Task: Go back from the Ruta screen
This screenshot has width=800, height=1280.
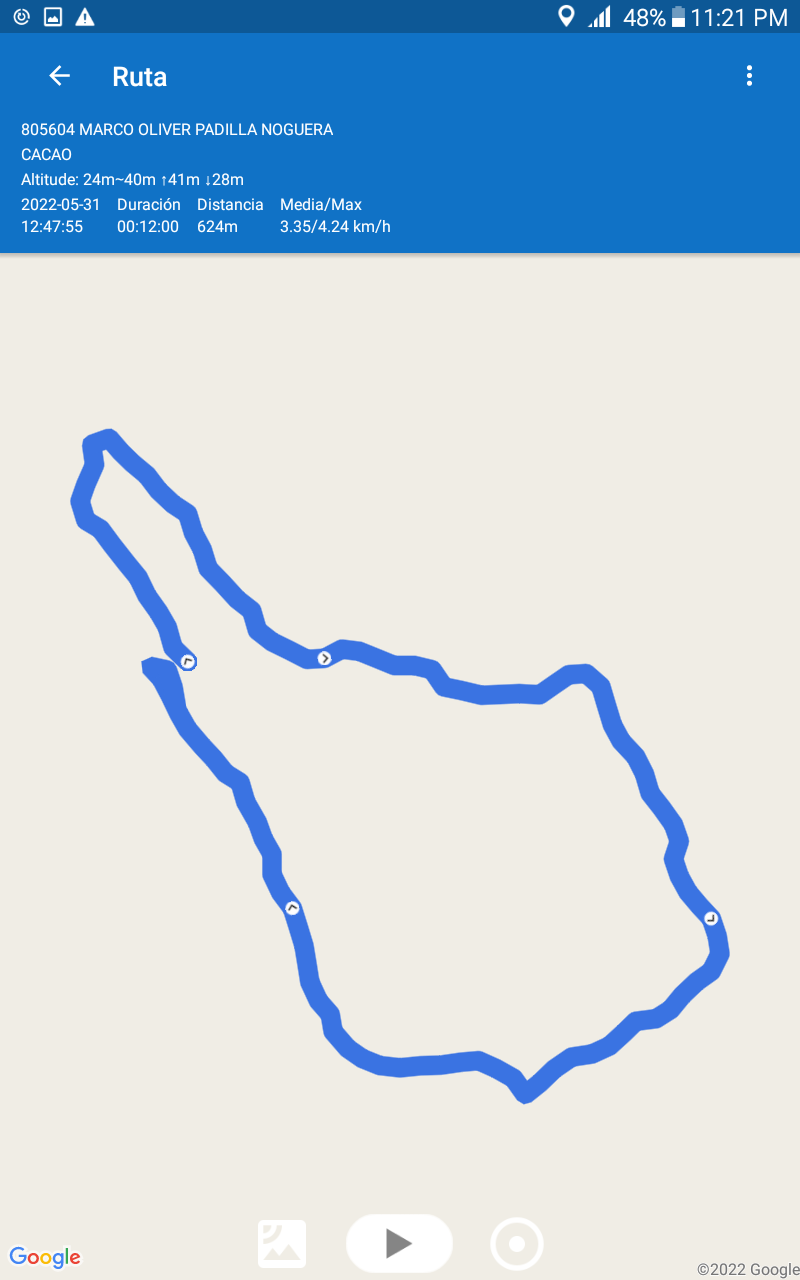Action: [x=60, y=76]
